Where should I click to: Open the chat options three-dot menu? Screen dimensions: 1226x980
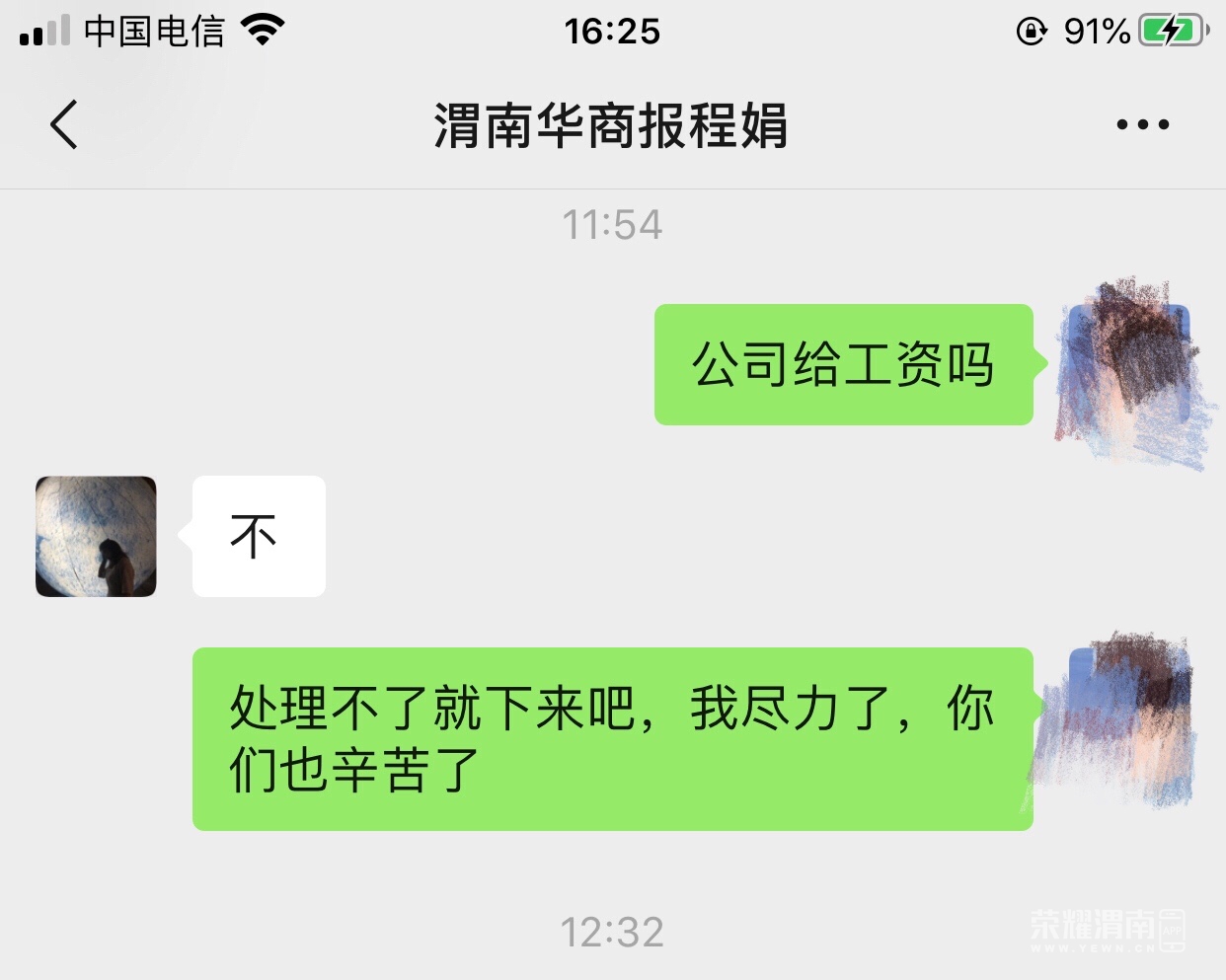click(x=1142, y=125)
